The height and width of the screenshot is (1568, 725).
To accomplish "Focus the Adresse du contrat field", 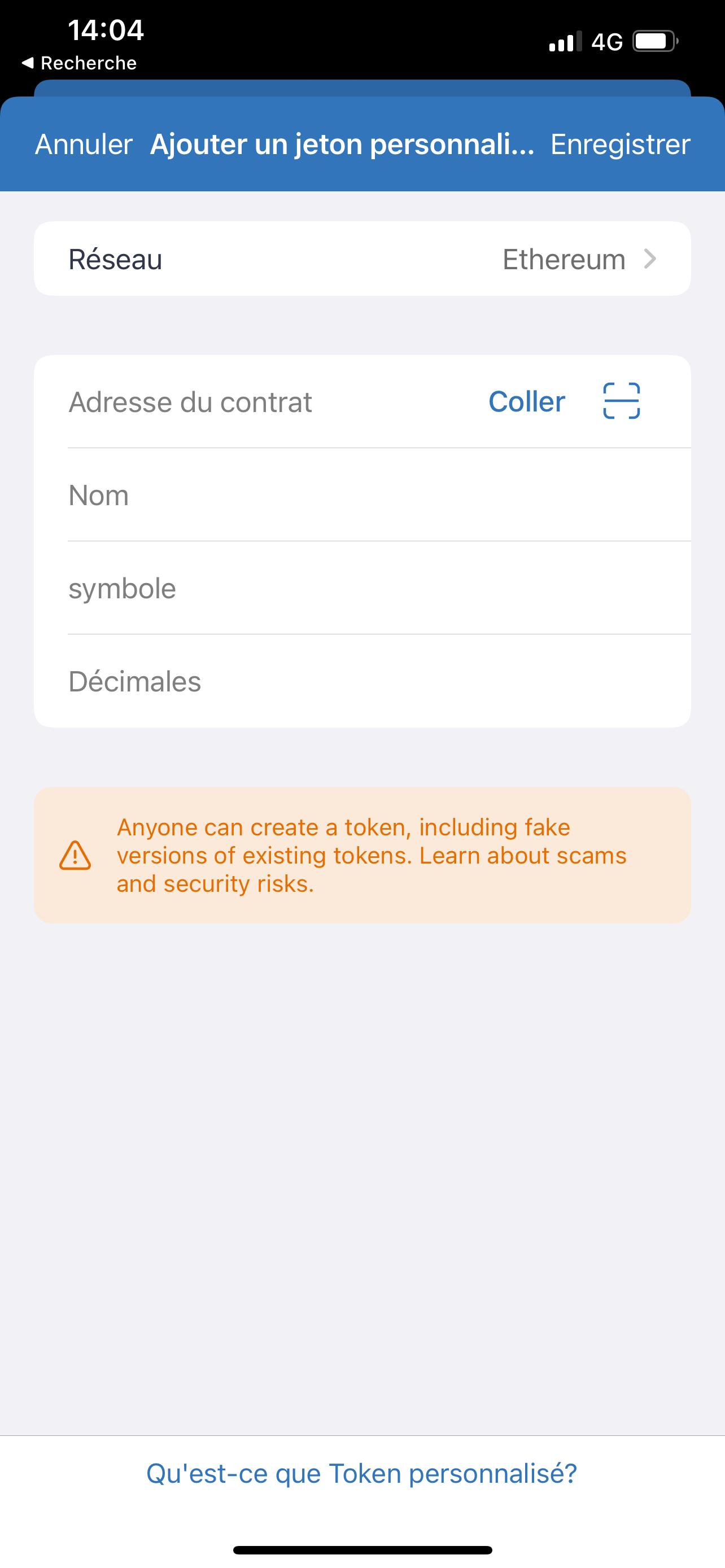I will pyautogui.click(x=256, y=402).
